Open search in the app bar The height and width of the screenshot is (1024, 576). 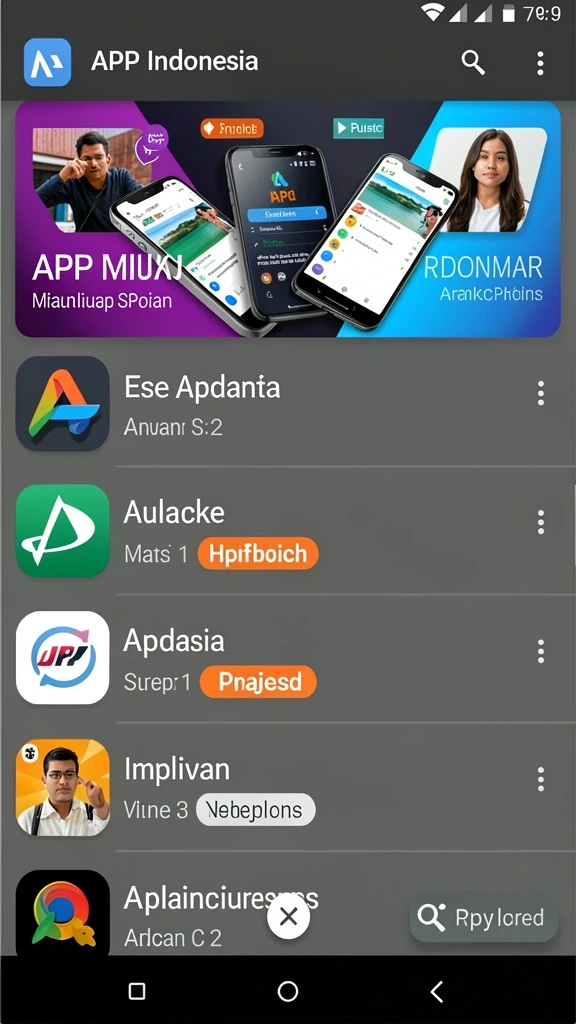pyautogui.click(x=473, y=63)
